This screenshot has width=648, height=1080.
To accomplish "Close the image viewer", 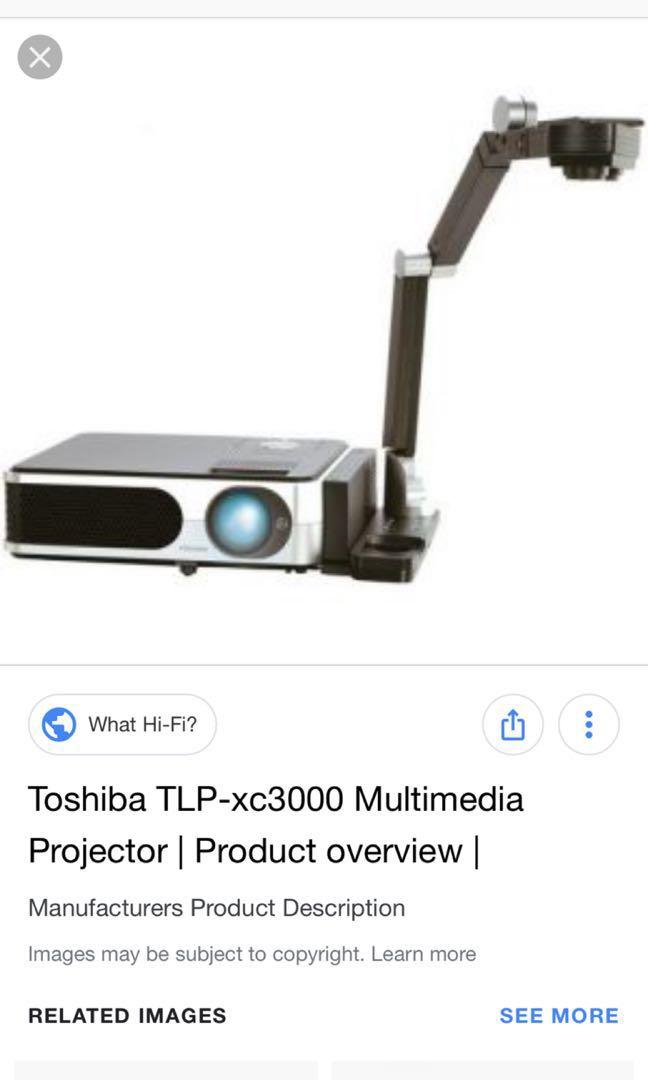I will coord(40,57).
